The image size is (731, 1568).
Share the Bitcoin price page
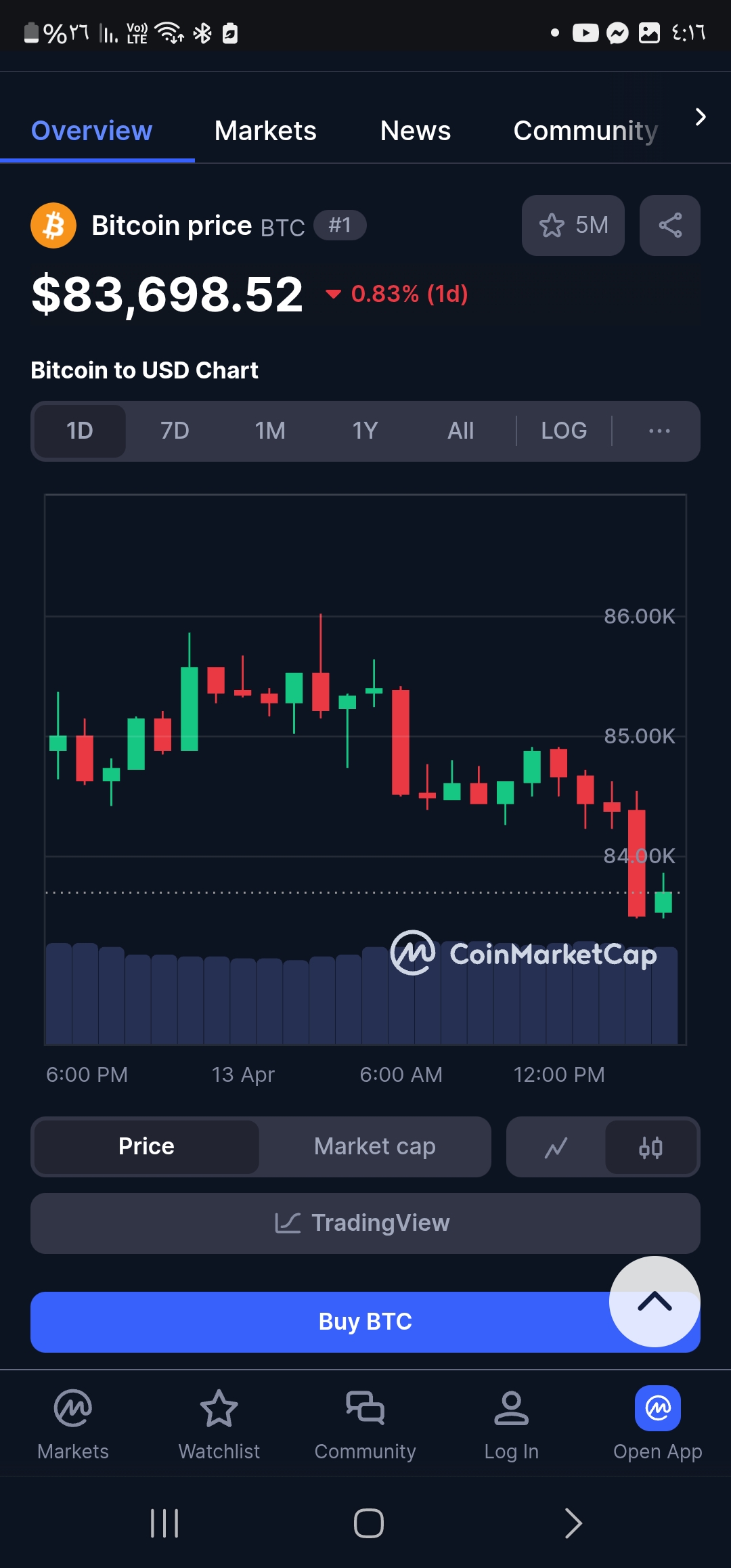coord(669,225)
